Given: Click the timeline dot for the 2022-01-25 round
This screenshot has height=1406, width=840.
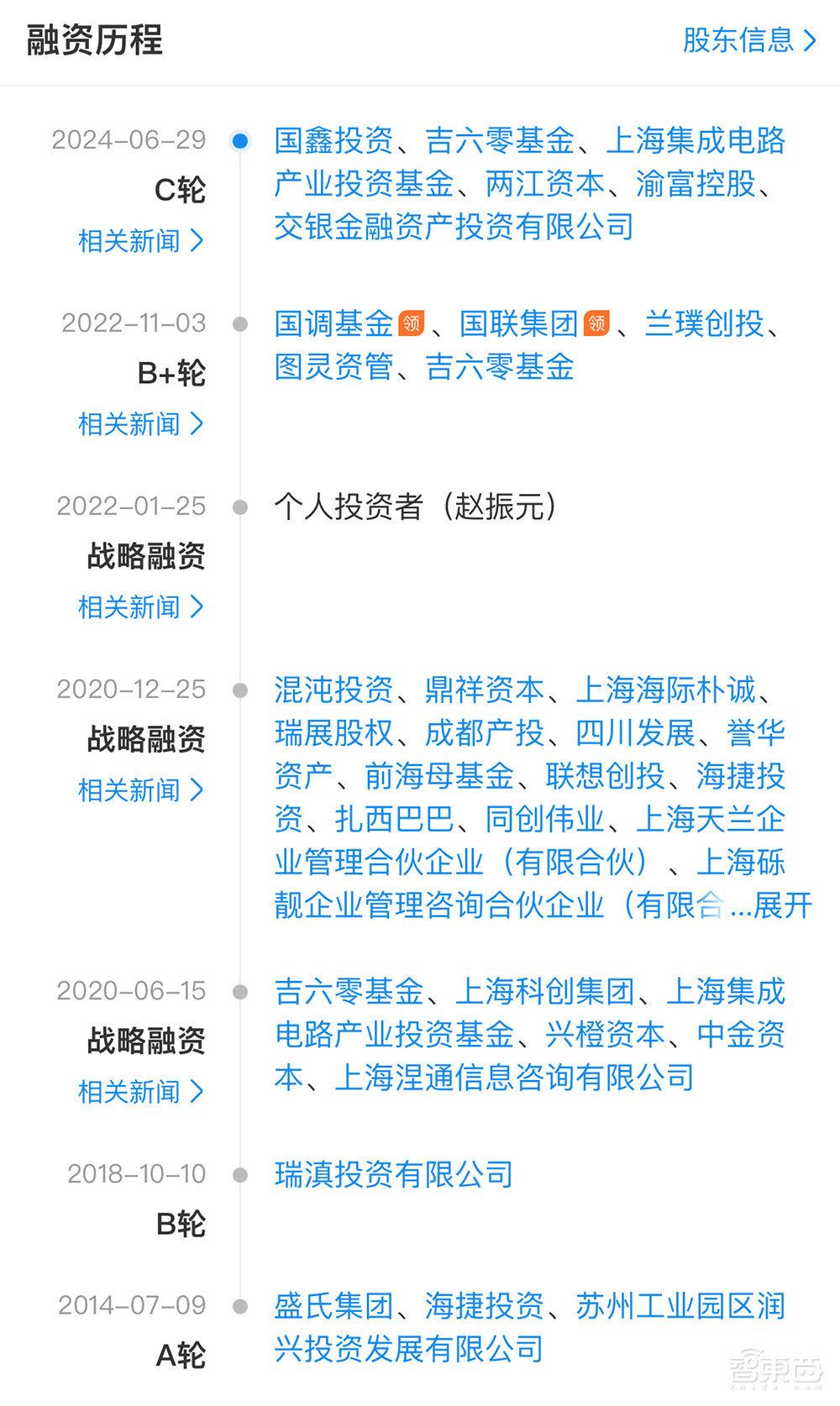Looking at the screenshot, I should 241,506.
